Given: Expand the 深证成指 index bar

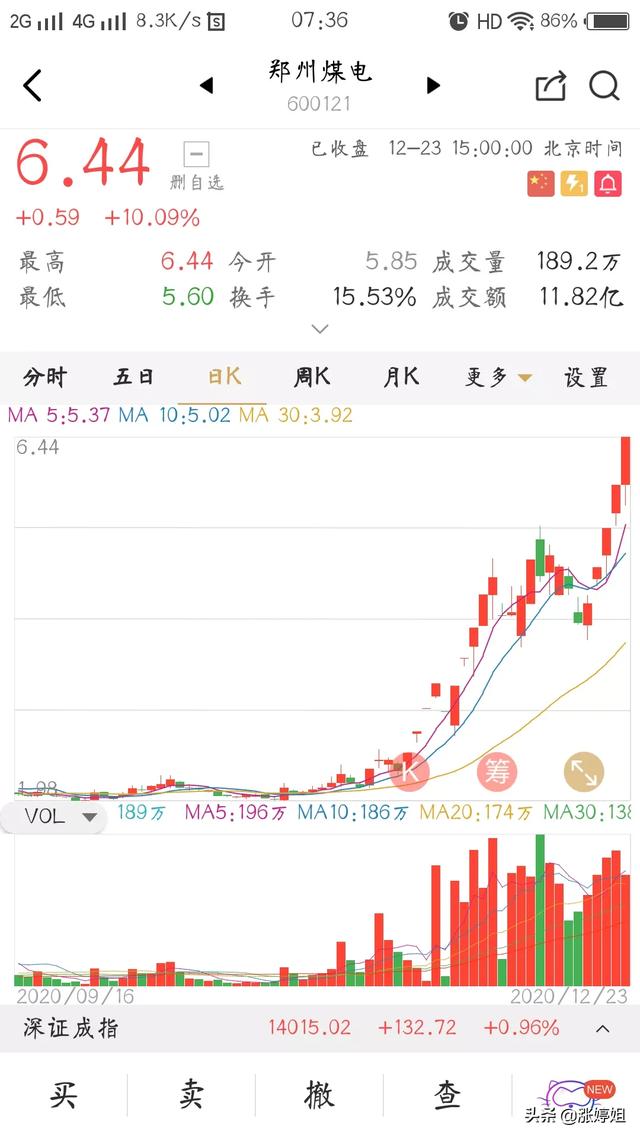Looking at the screenshot, I should [603, 1028].
